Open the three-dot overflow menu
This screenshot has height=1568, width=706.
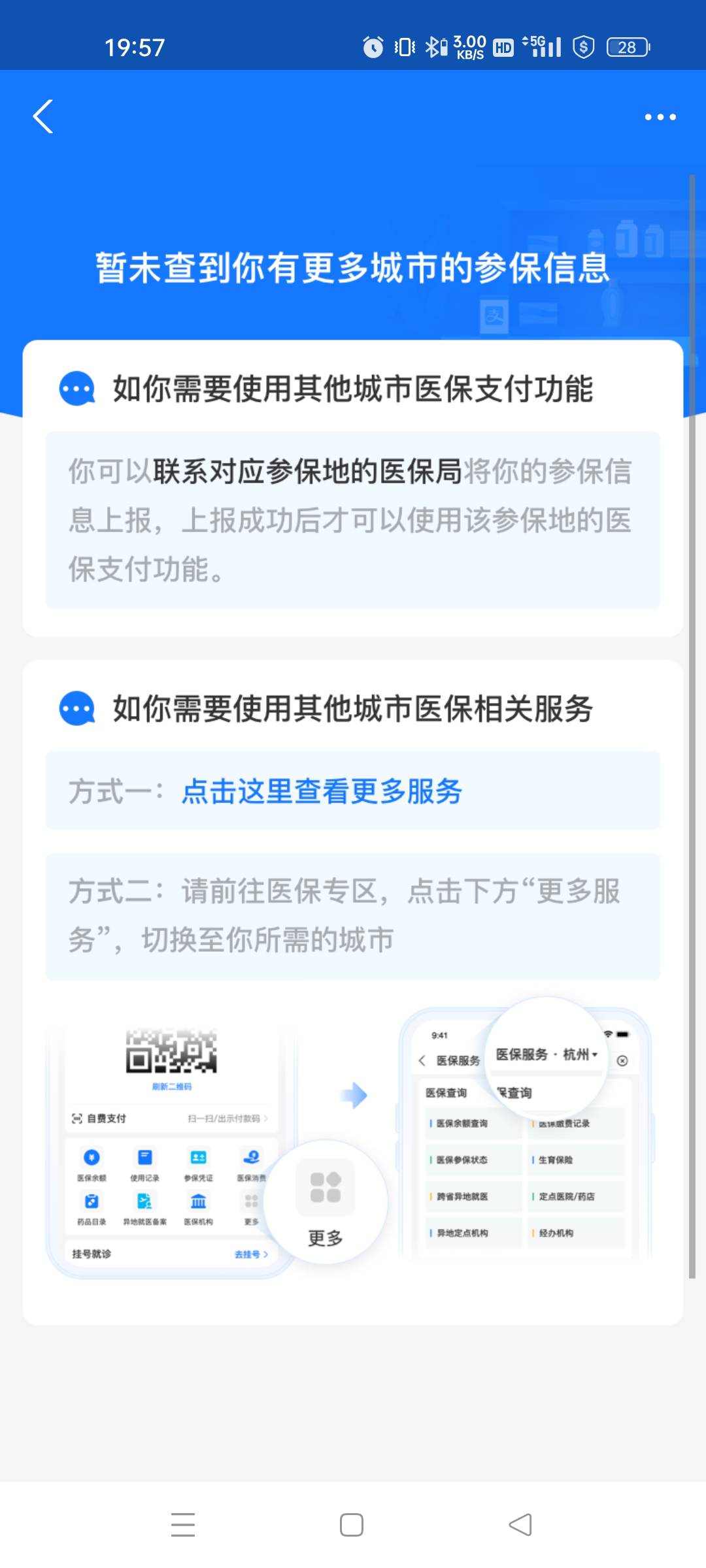pyautogui.click(x=660, y=117)
